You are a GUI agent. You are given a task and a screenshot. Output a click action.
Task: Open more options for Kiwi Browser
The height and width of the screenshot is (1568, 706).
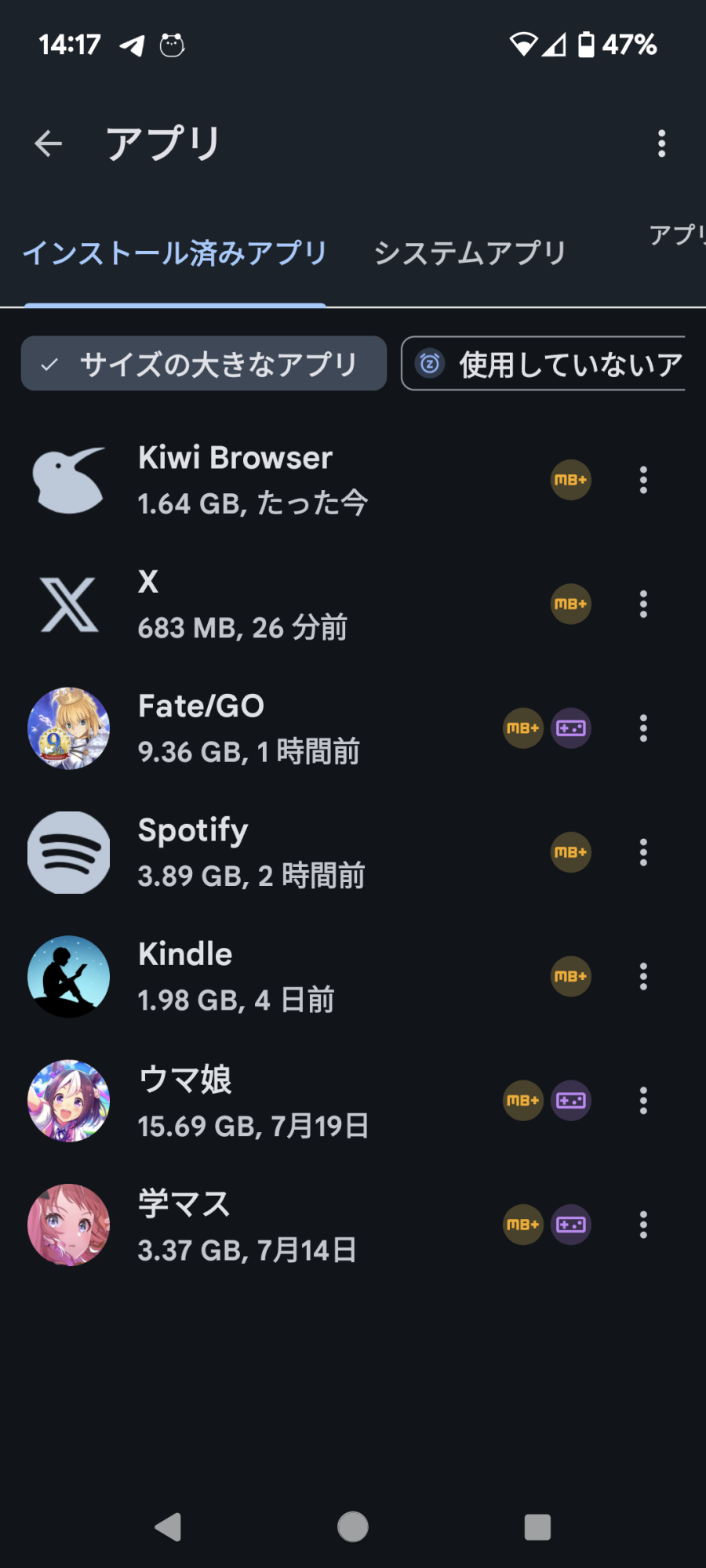pos(643,480)
